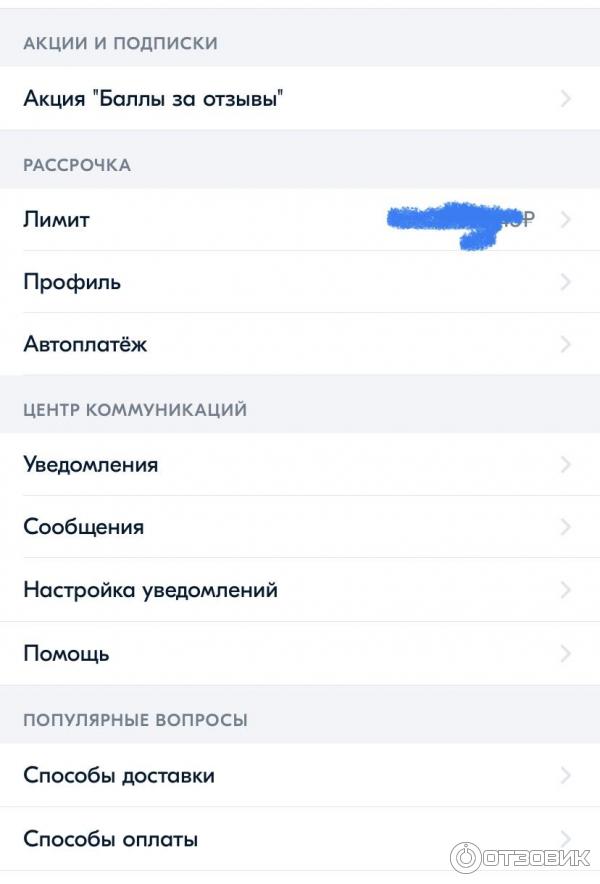Open the Лимит installment row
This screenshot has width=600, height=884.
click(300, 220)
